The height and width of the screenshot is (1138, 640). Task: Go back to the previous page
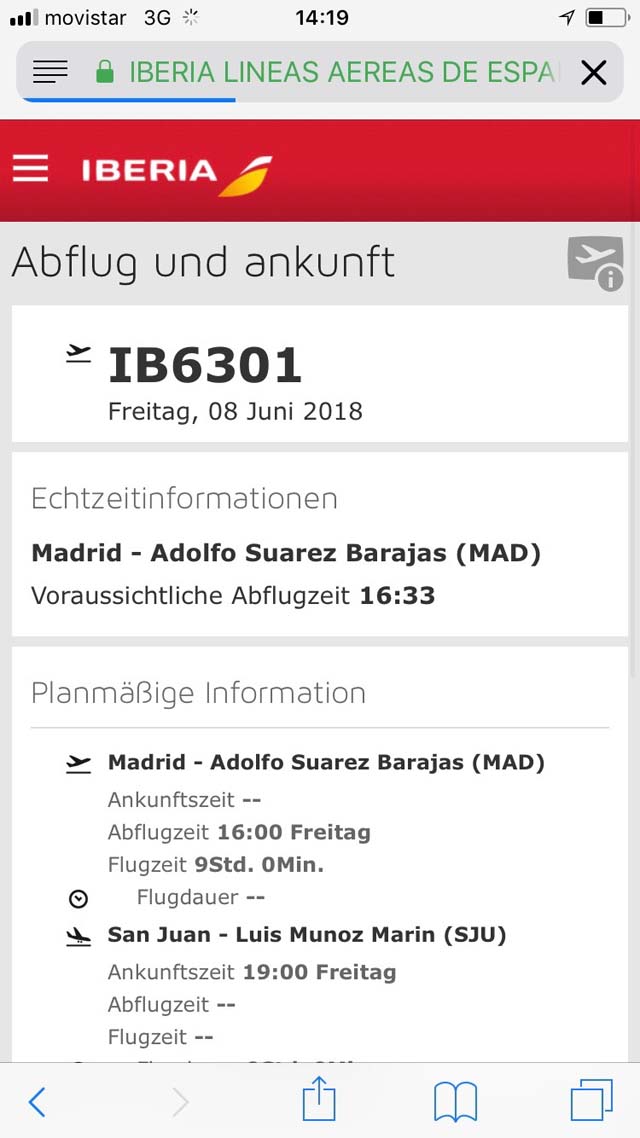(x=36, y=1102)
